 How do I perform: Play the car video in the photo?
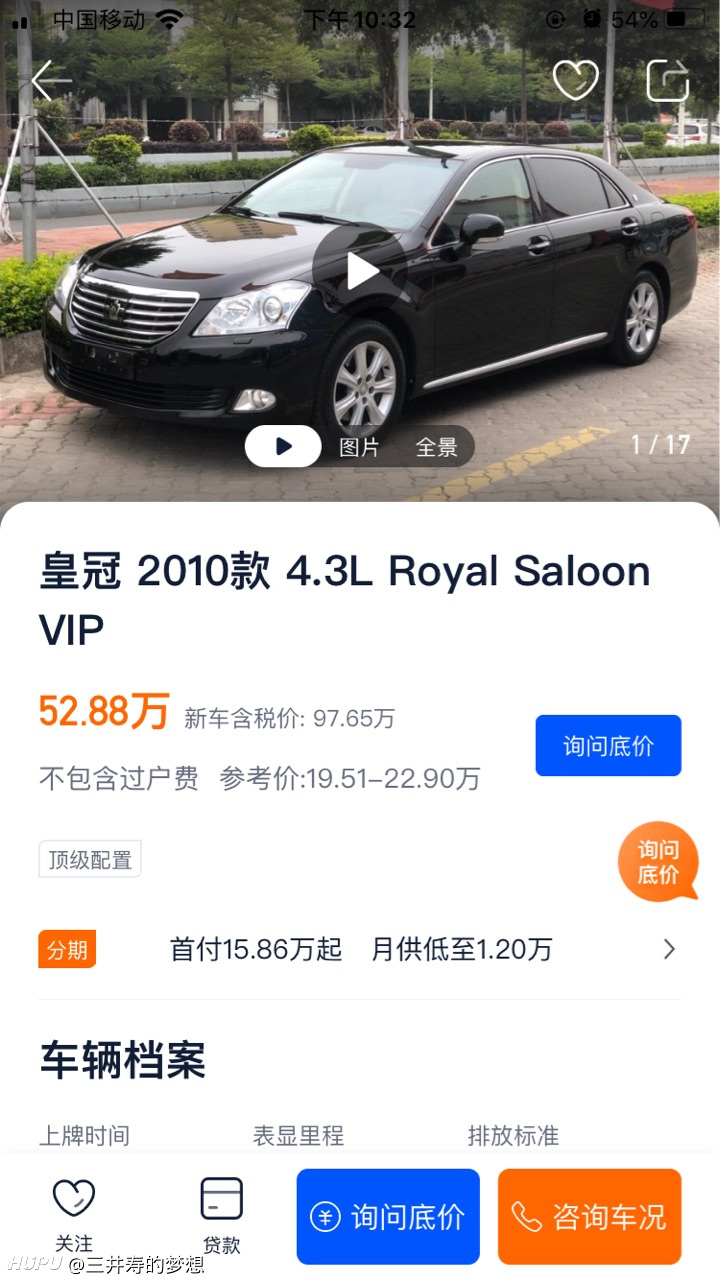[x=361, y=271]
